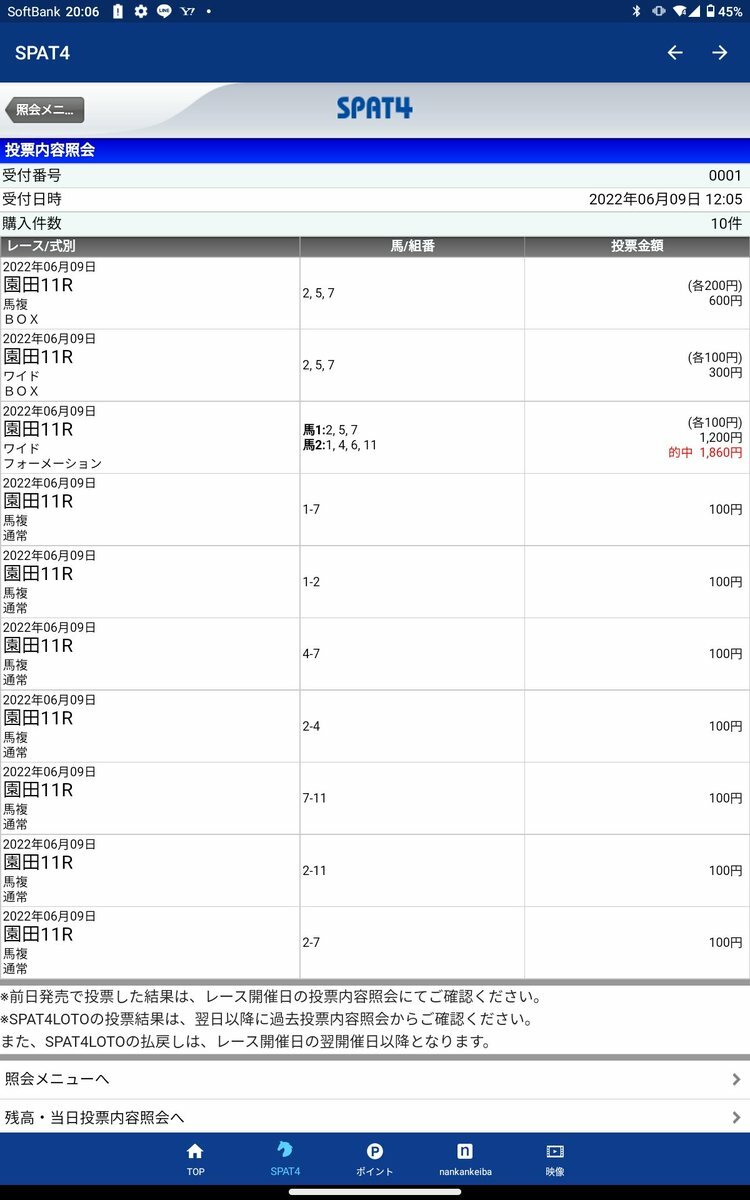Select the SPAT4 bottom tab
This screenshot has width=750, height=1200.
tap(285, 1159)
